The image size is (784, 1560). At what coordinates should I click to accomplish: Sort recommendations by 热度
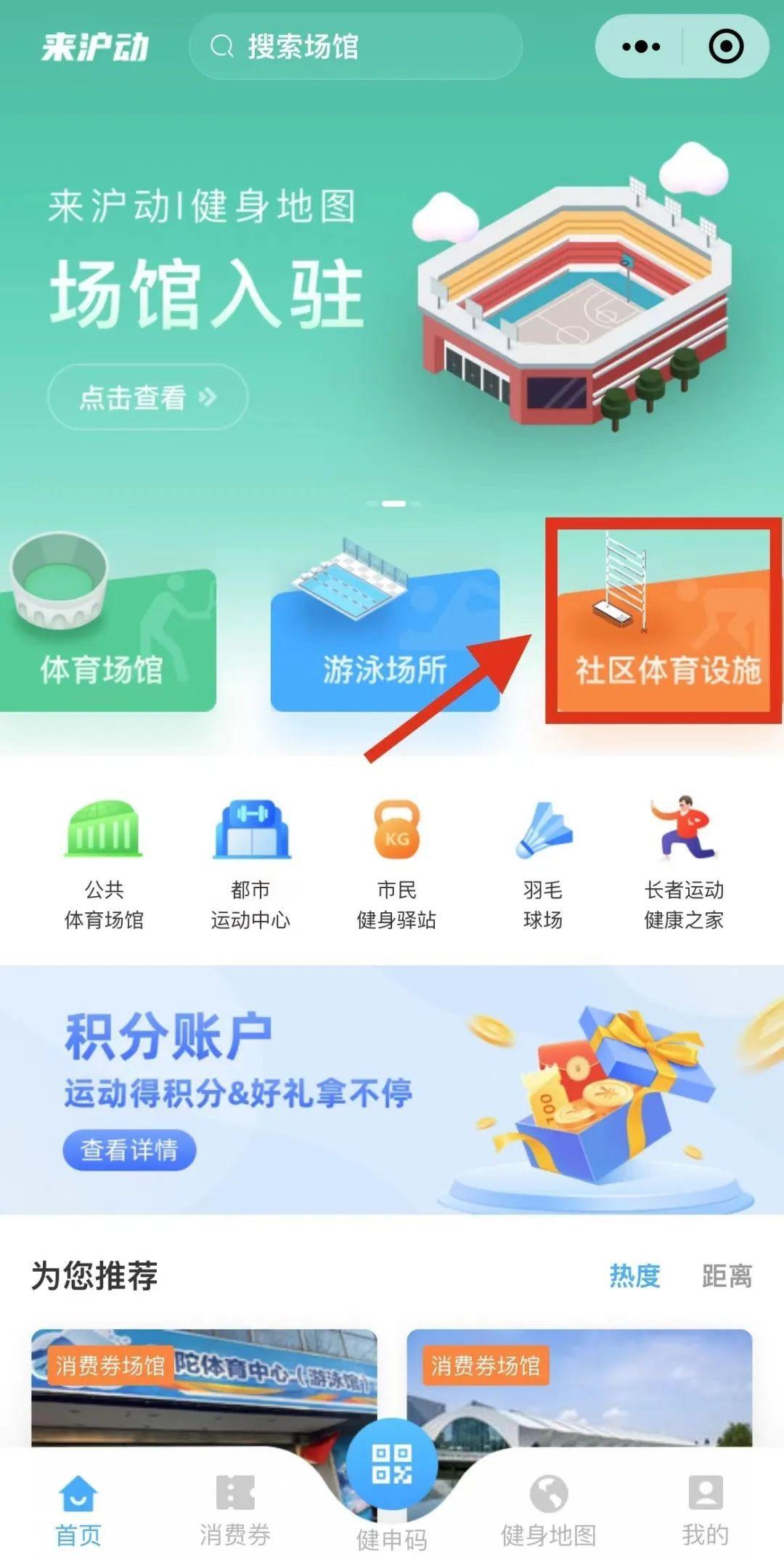[634, 1276]
